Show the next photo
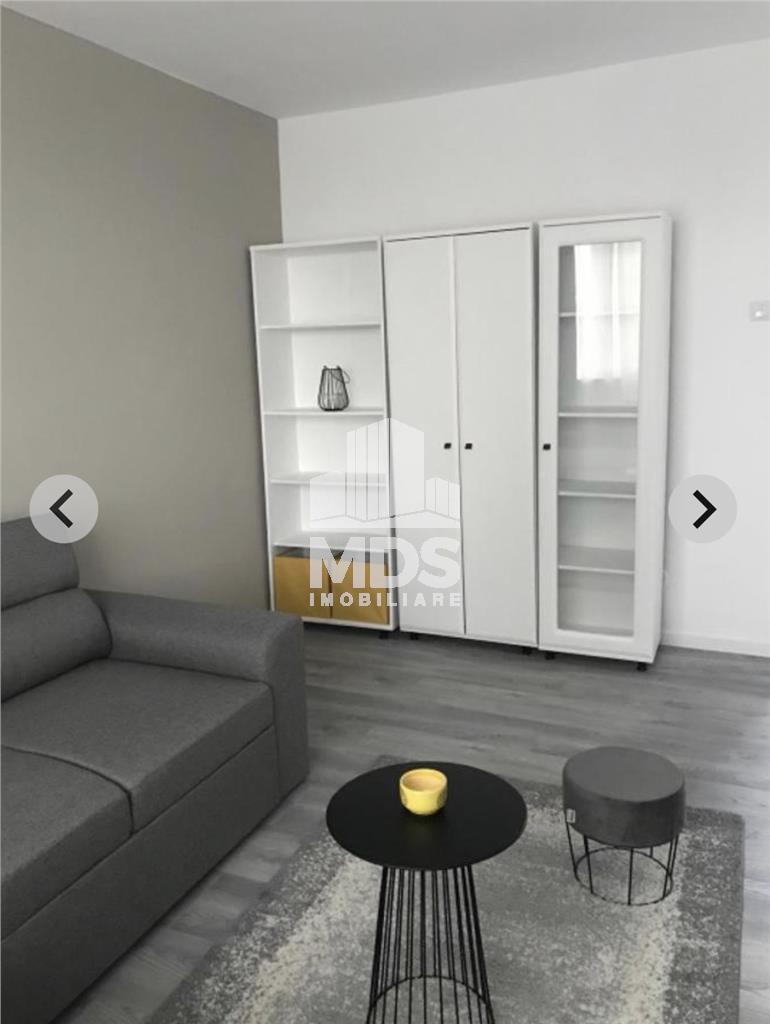The image size is (770, 1024). click(x=702, y=509)
